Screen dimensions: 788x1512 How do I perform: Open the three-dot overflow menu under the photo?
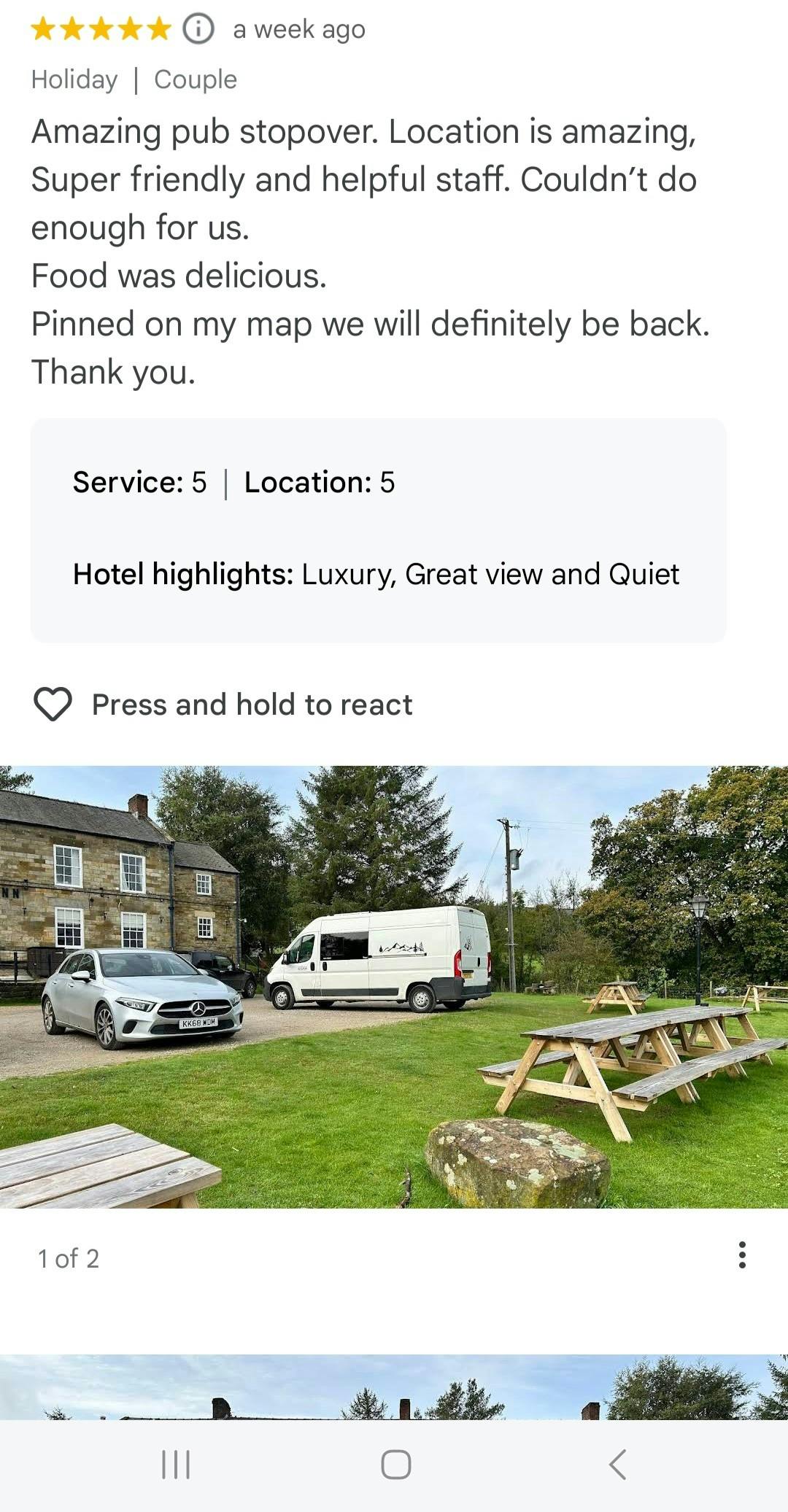742,1255
